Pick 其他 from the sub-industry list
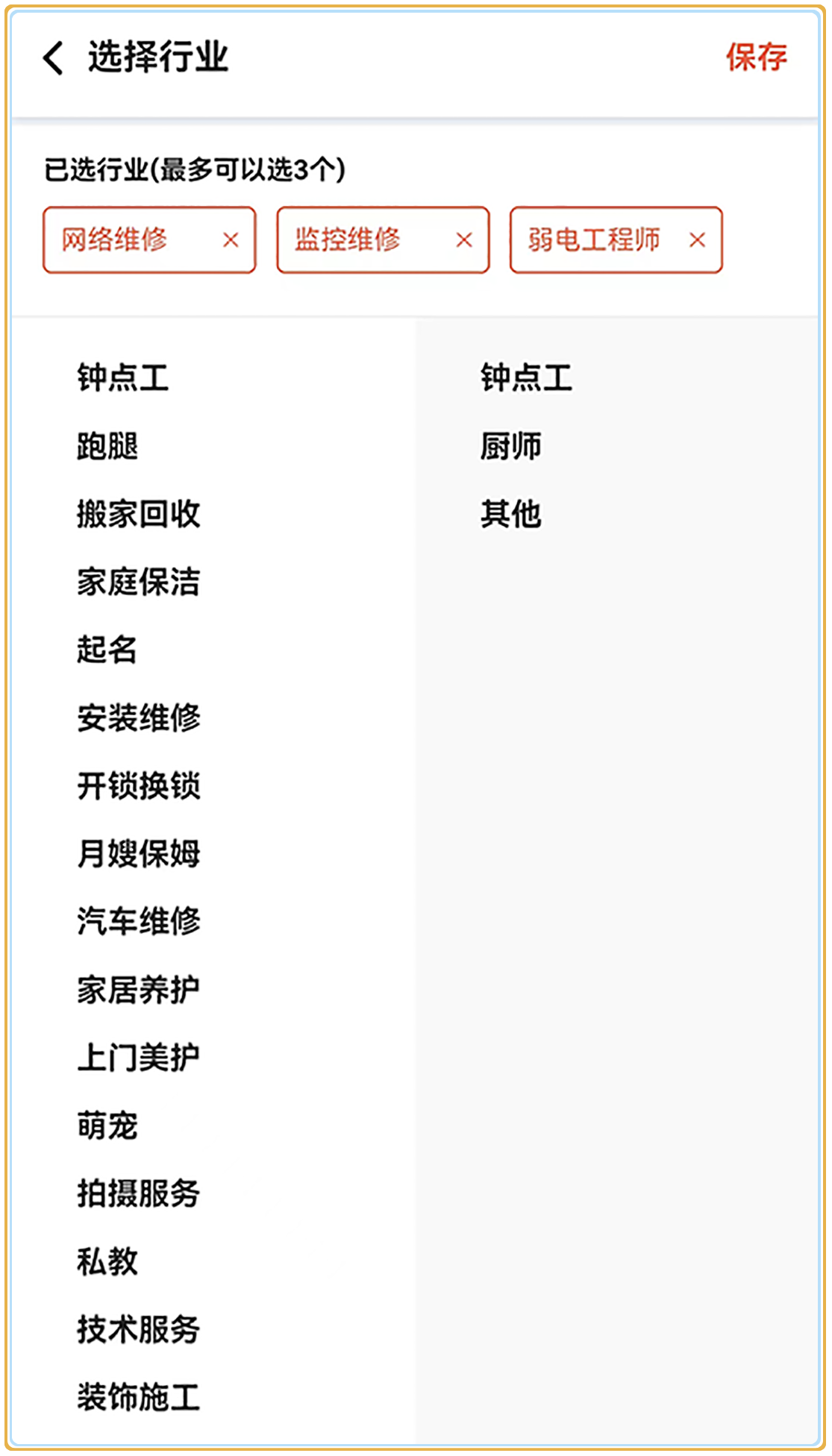The height and width of the screenshot is (1456, 832). tap(511, 514)
